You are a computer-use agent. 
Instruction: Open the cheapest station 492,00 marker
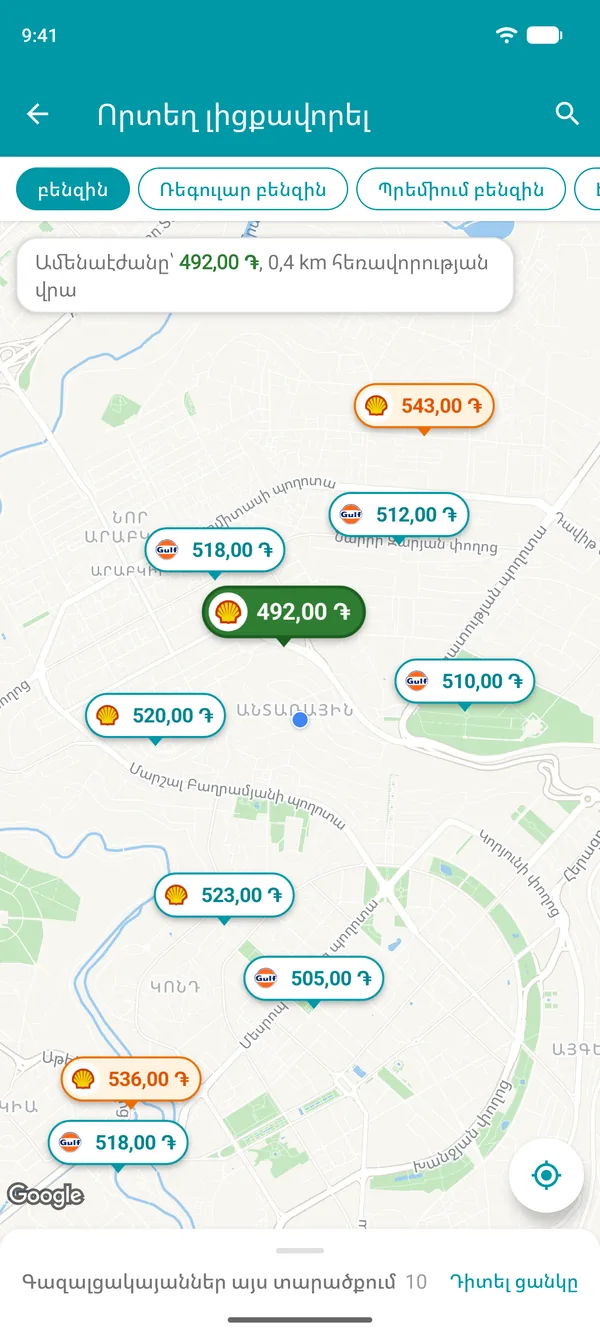coord(284,612)
